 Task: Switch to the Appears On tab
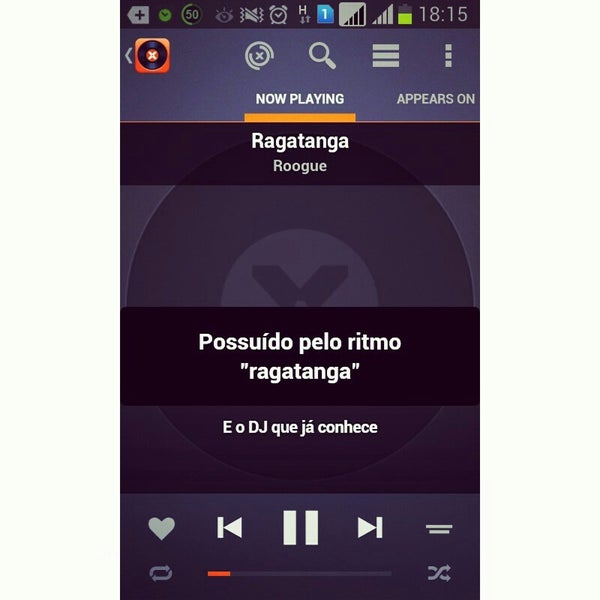pyautogui.click(x=435, y=99)
